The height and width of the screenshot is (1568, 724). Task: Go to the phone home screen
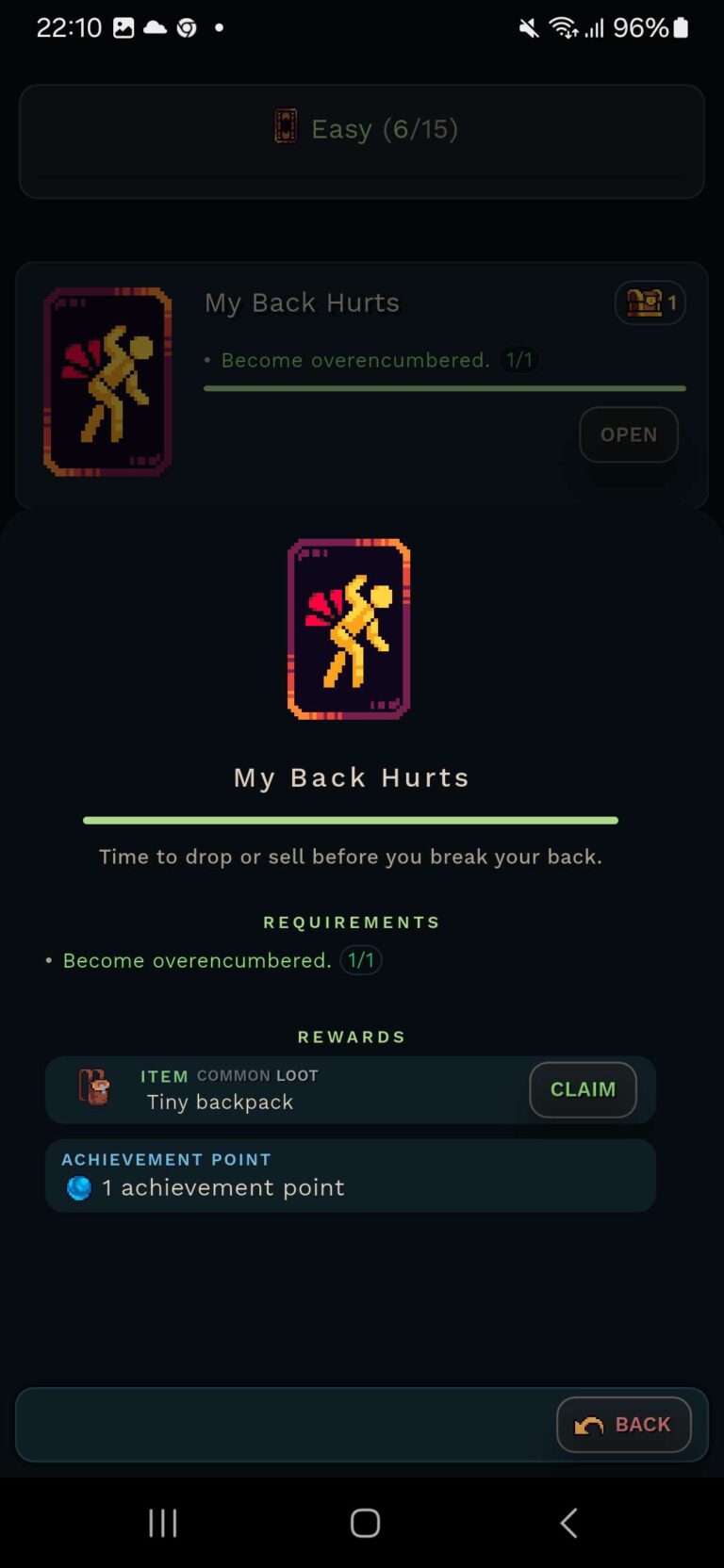pos(365,1522)
